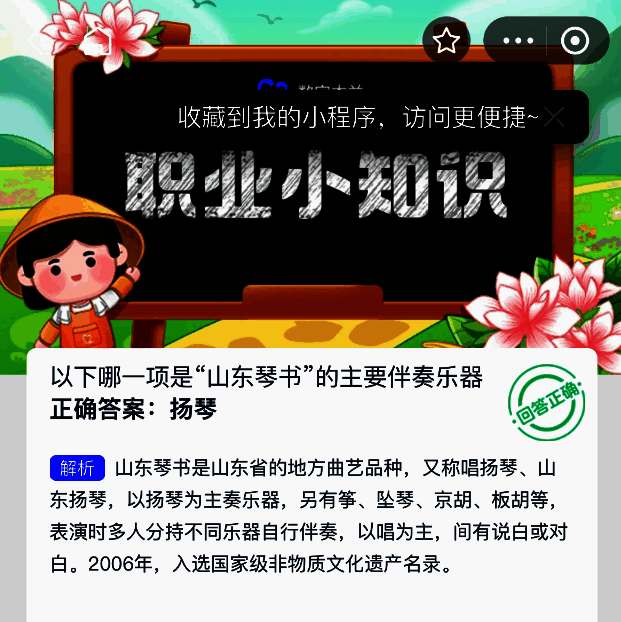Screen dimensions: 621x622
Task: Return to the mini program home
Action: tap(97, 41)
